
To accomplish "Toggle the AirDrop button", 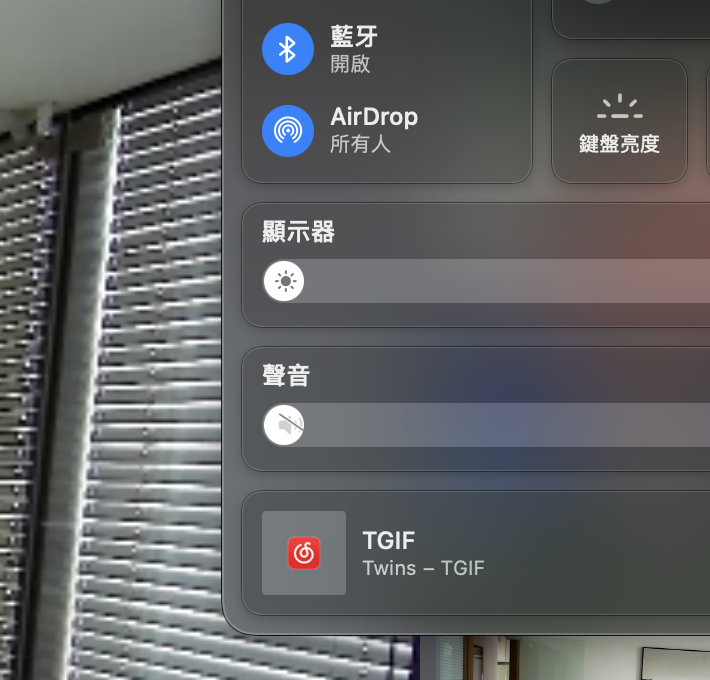I will pyautogui.click(x=288, y=130).
